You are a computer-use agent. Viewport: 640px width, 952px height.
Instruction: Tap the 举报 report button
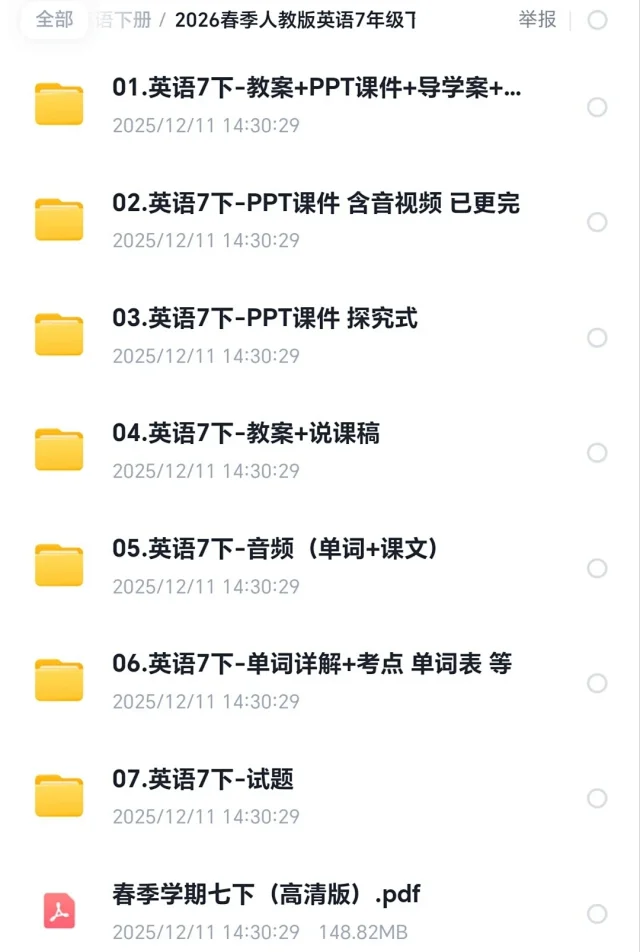537,20
